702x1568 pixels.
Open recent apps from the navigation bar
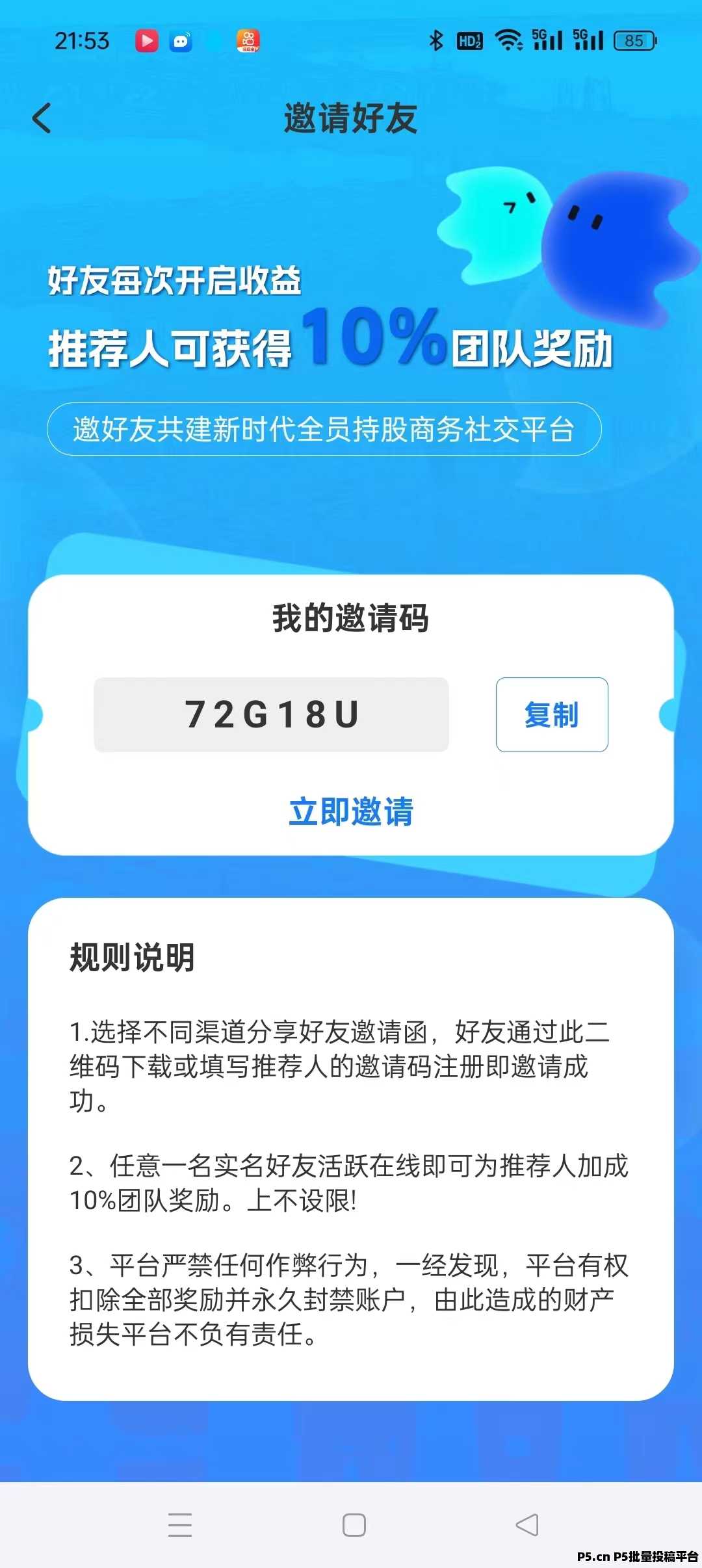coord(180,1524)
